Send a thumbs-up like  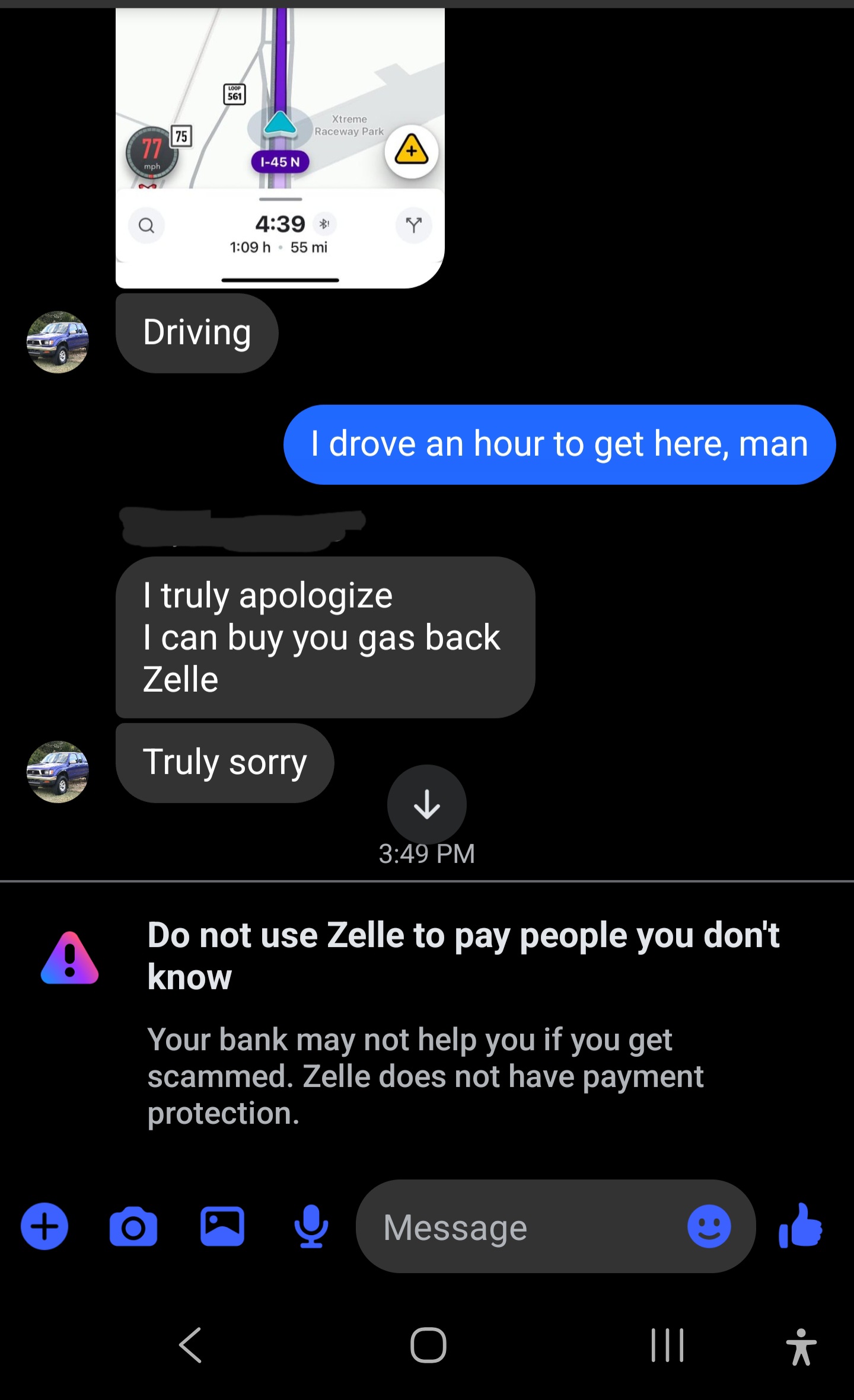coord(801,1226)
